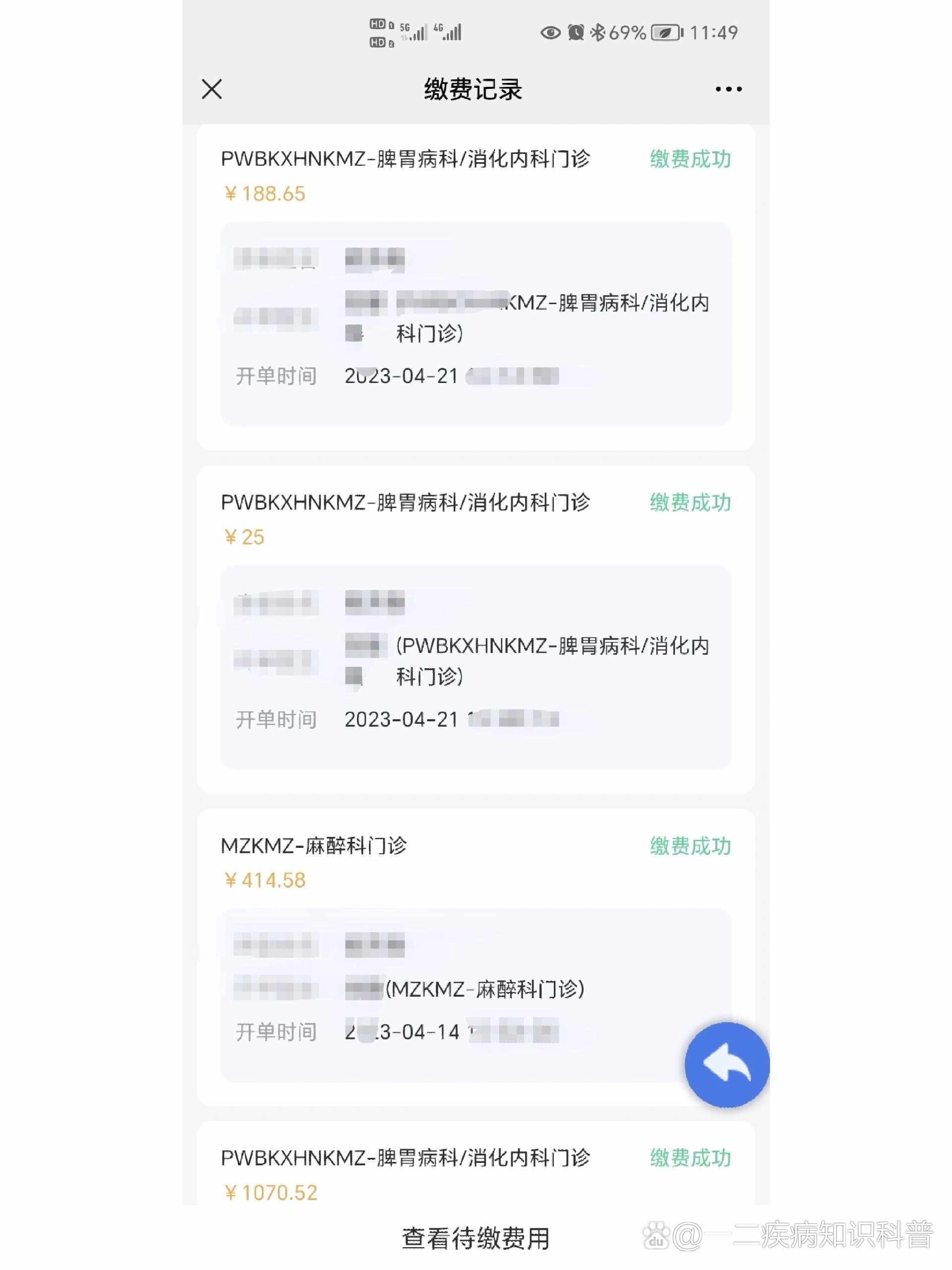Open 查看待缴费用 at the bottom
The width and height of the screenshot is (952, 1270).
(476, 1238)
